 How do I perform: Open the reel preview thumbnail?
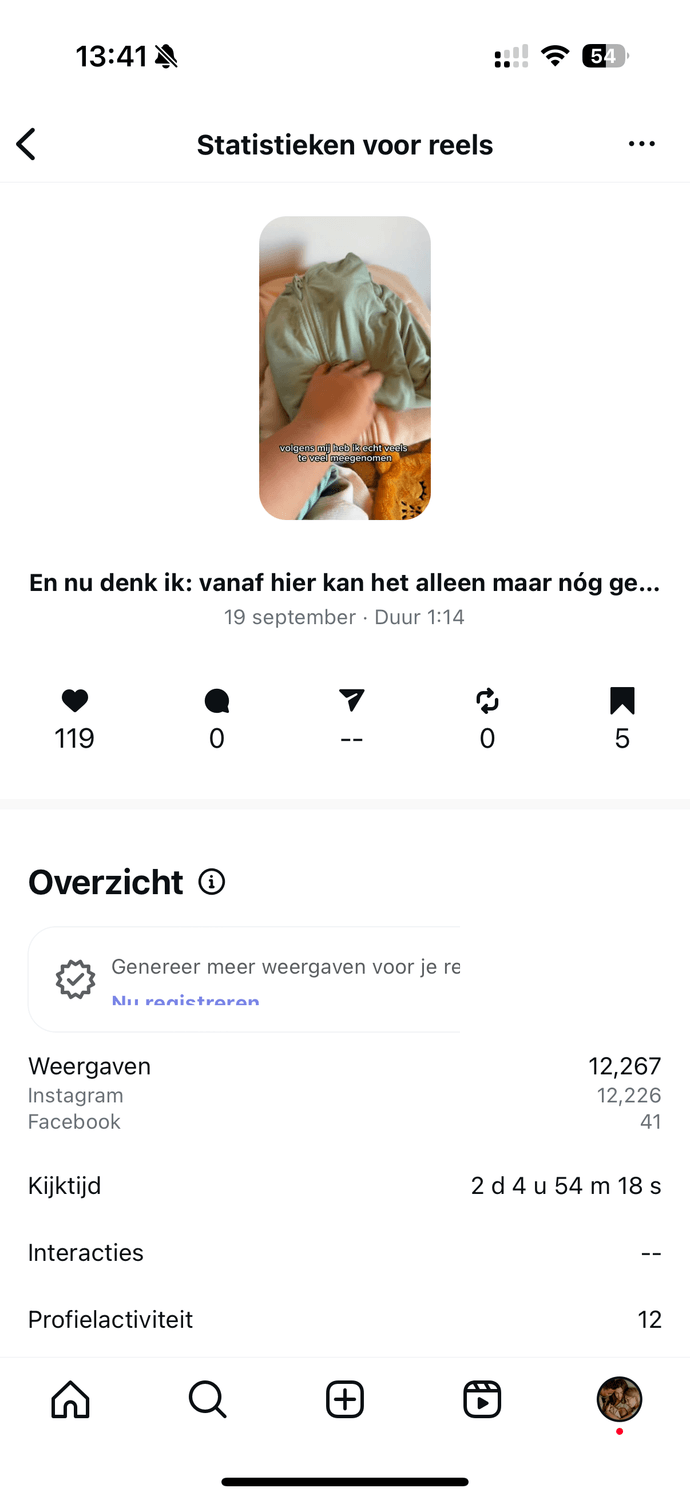pos(345,368)
